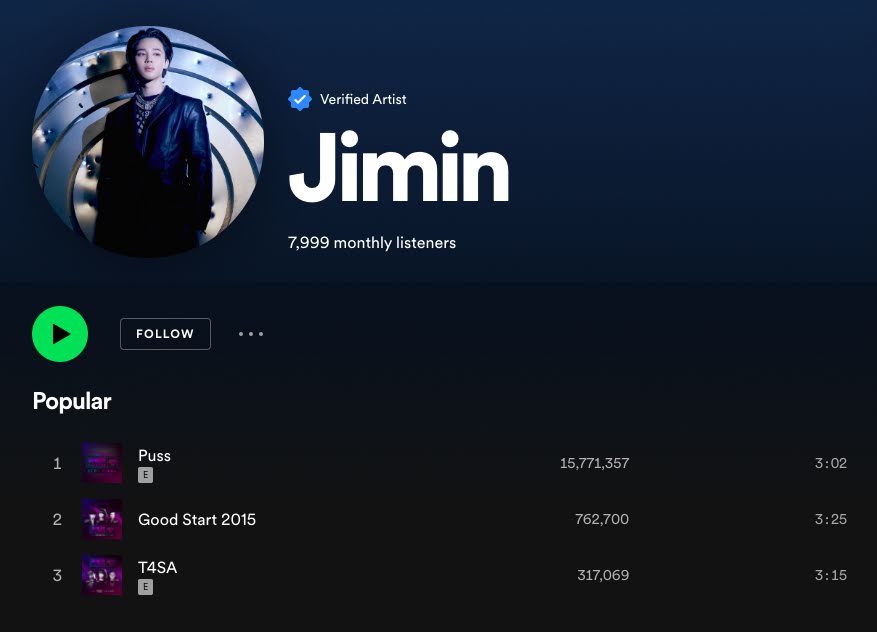877x632 pixels.
Task: View Jimin's circular profile photo
Action: (x=148, y=142)
